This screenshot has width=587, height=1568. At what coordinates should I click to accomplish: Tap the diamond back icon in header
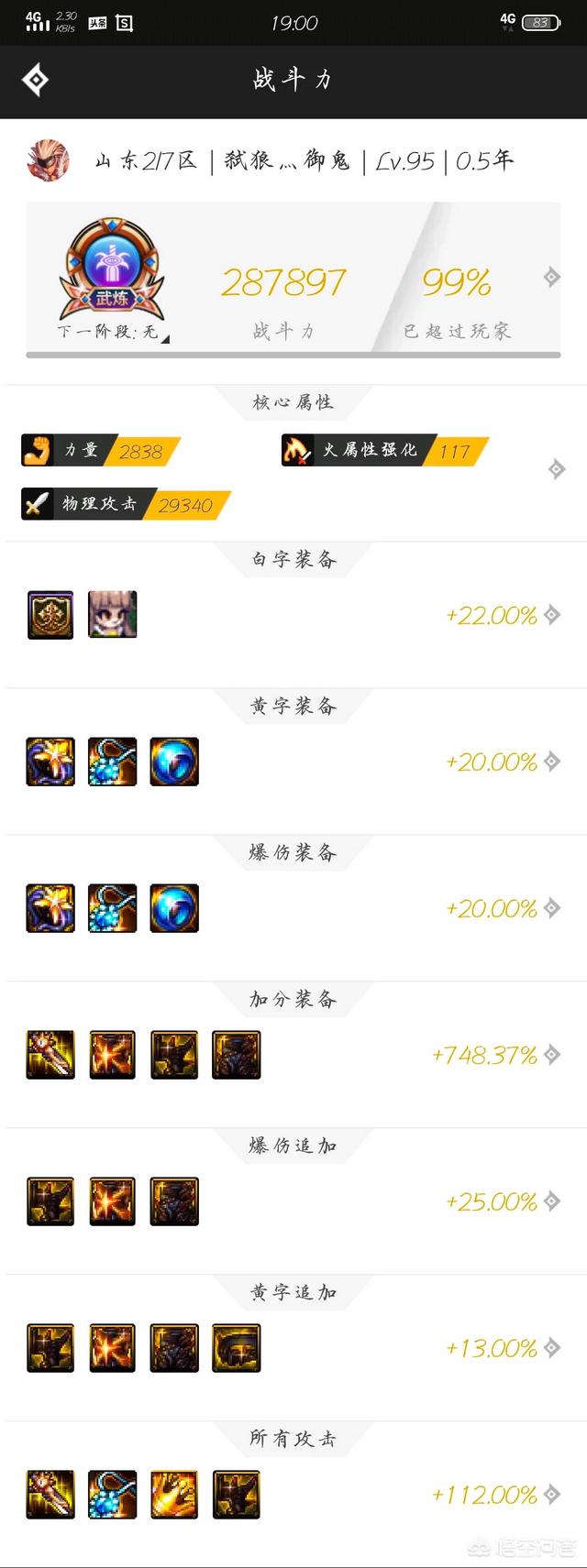(35, 81)
